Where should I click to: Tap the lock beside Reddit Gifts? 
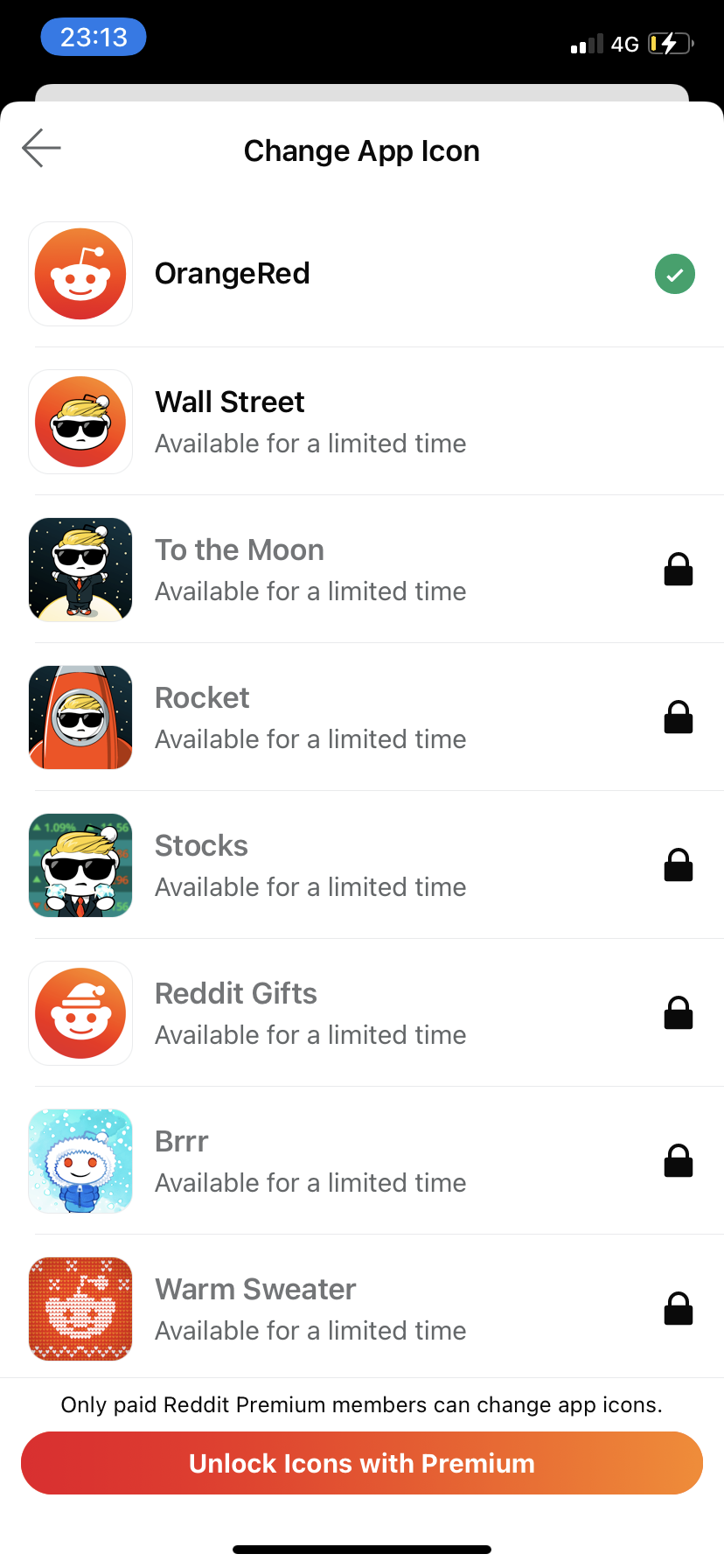click(x=678, y=1013)
